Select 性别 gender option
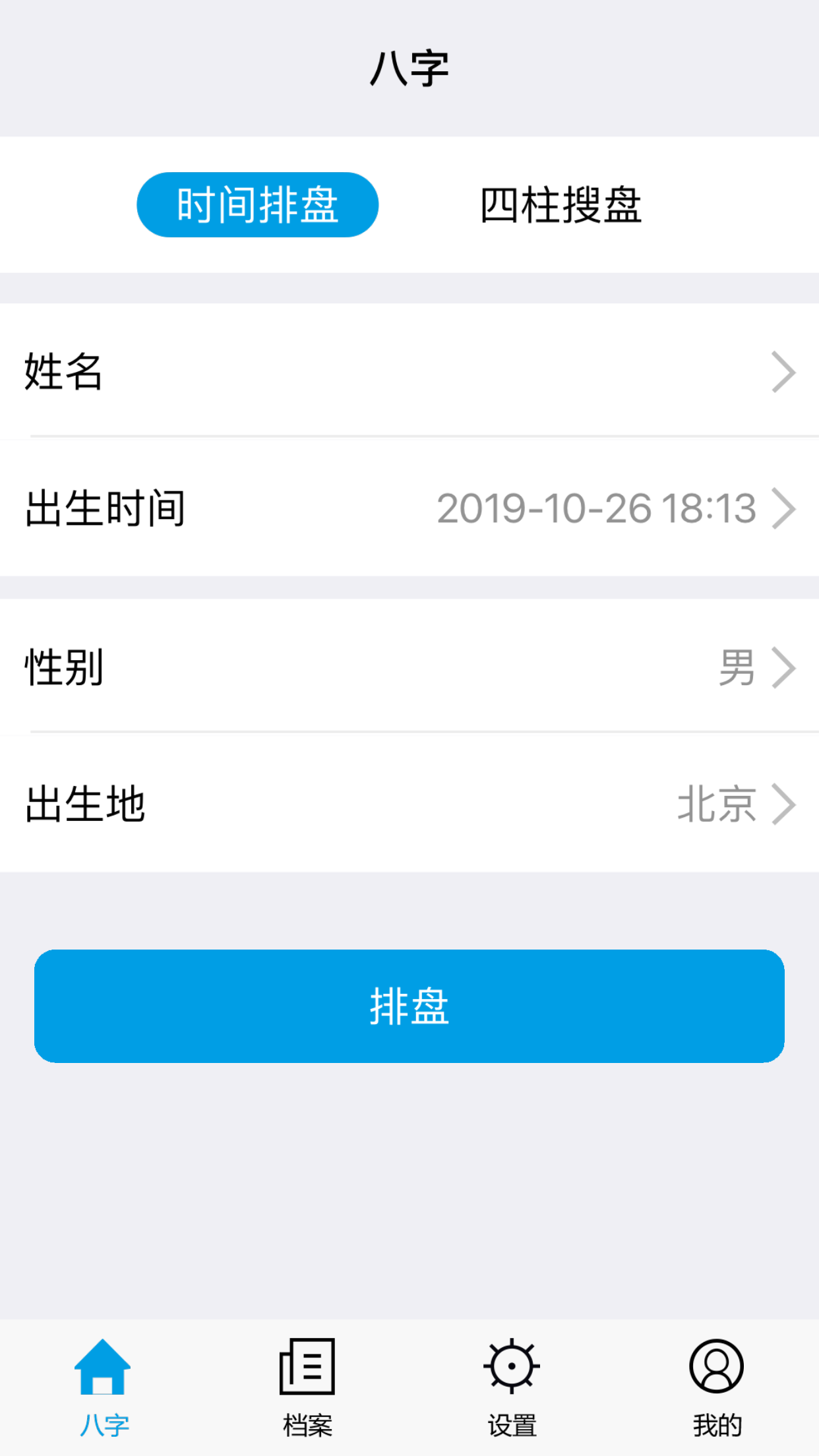The height and width of the screenshot is (1456, 819). pos(409,667)
